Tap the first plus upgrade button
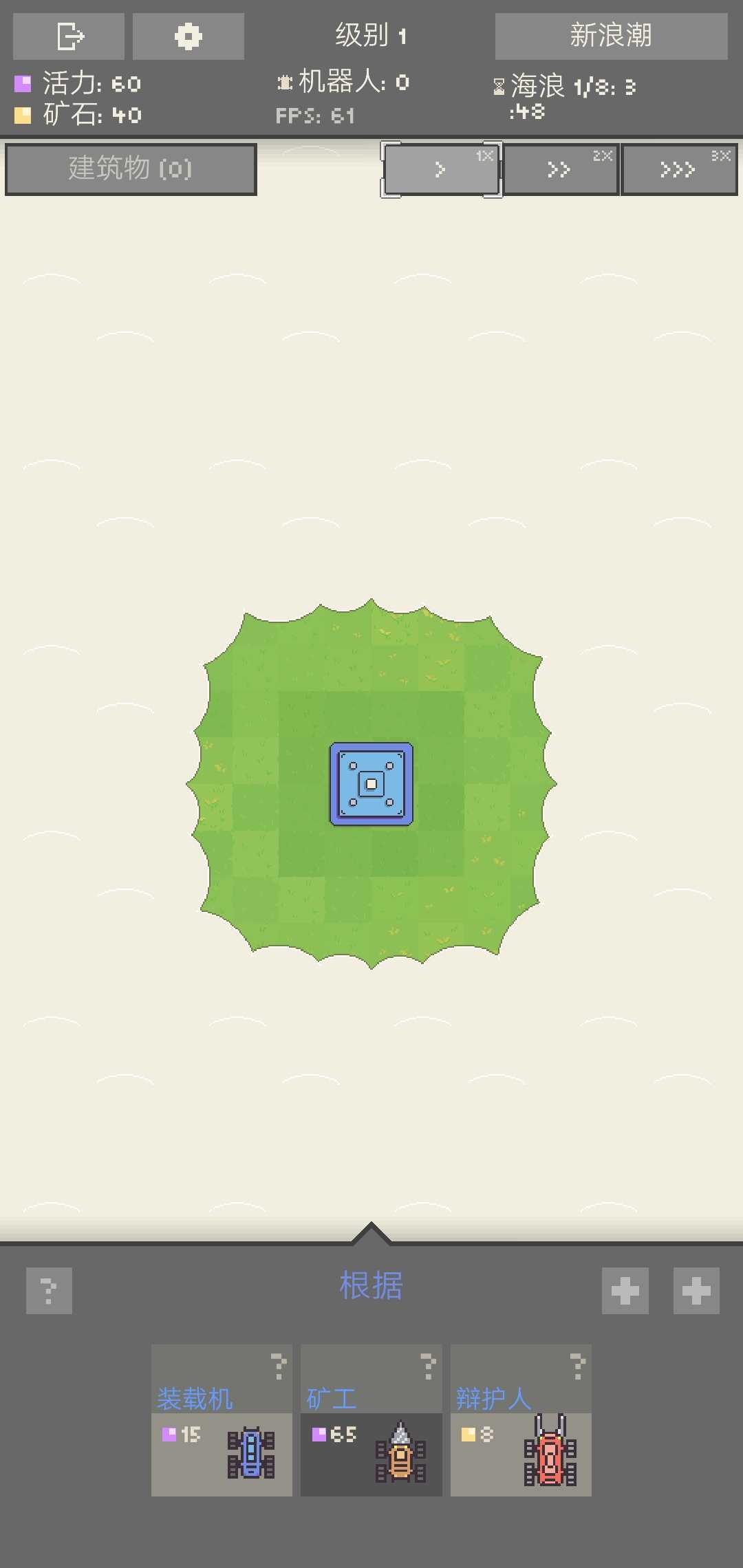 click(625, 1291)
